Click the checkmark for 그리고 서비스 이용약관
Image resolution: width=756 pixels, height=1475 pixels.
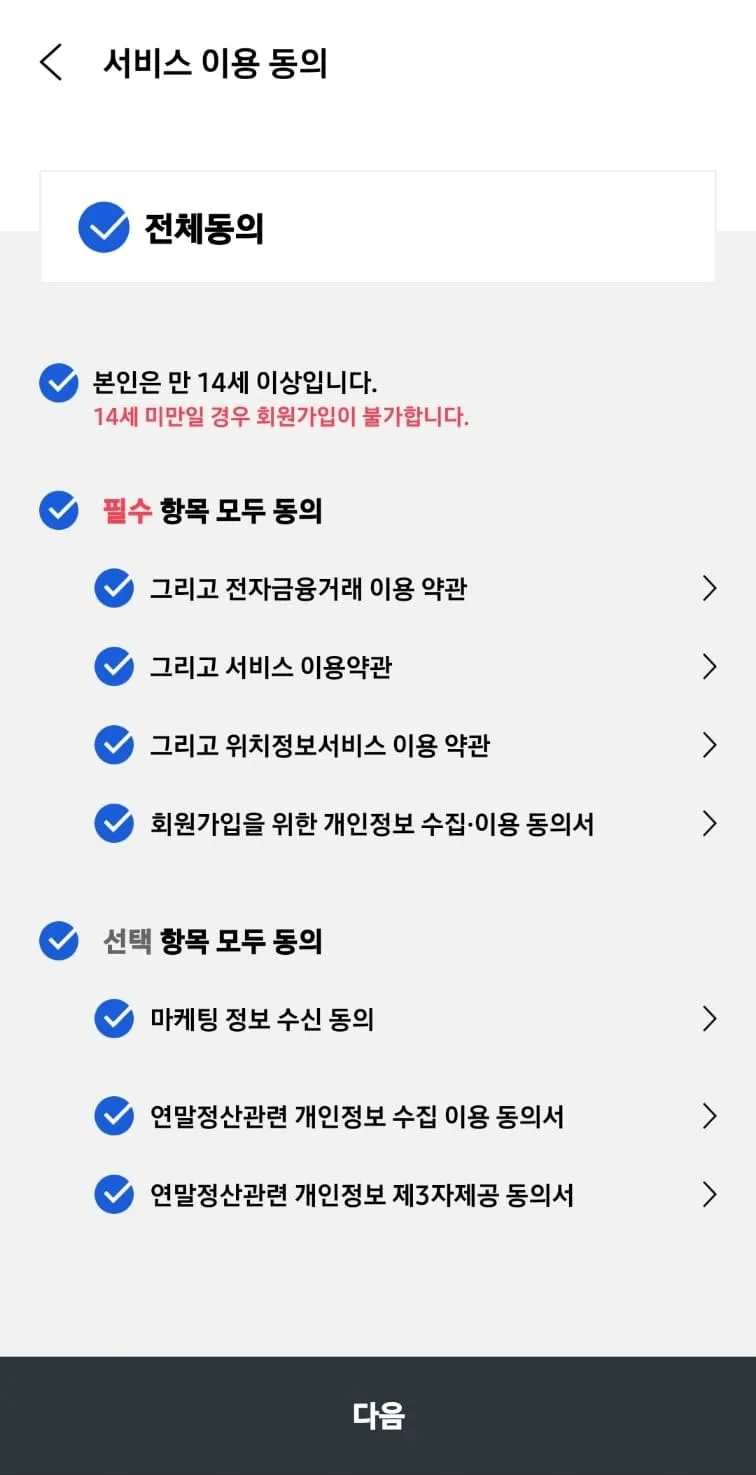pos(114,665)
